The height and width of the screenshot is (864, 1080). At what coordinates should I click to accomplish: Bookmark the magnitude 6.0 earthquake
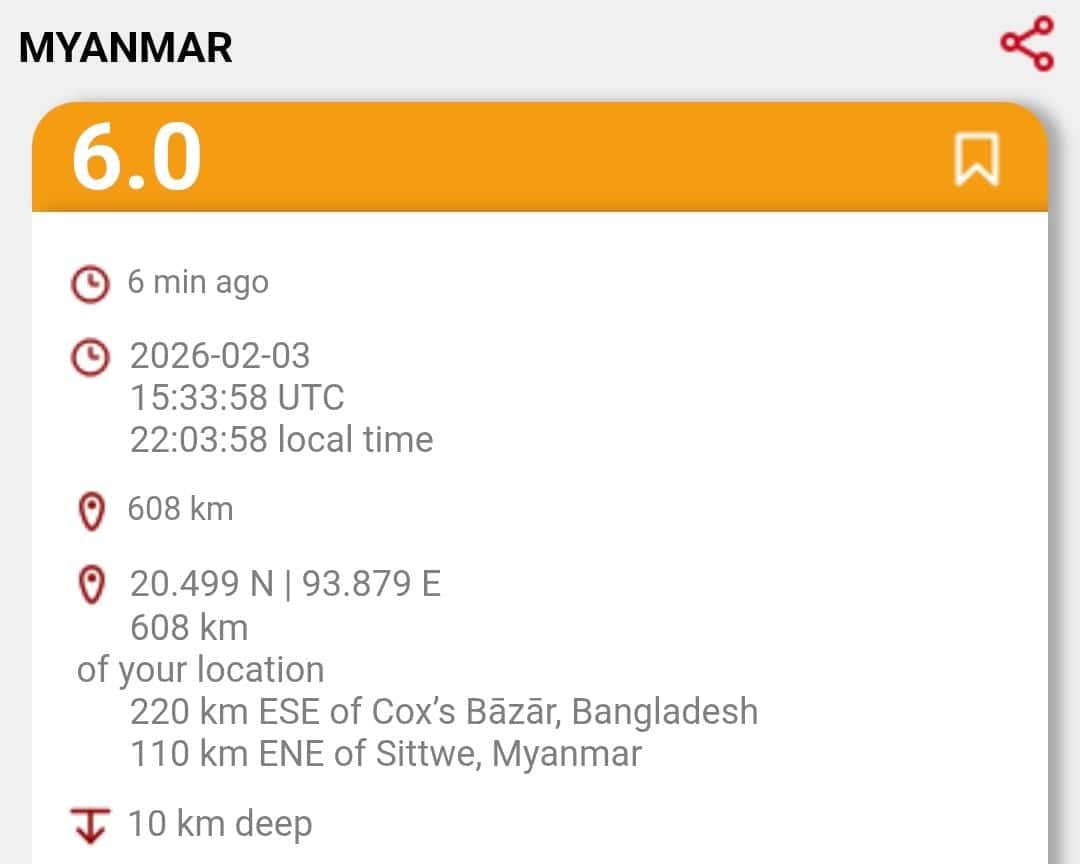[975, 160]
